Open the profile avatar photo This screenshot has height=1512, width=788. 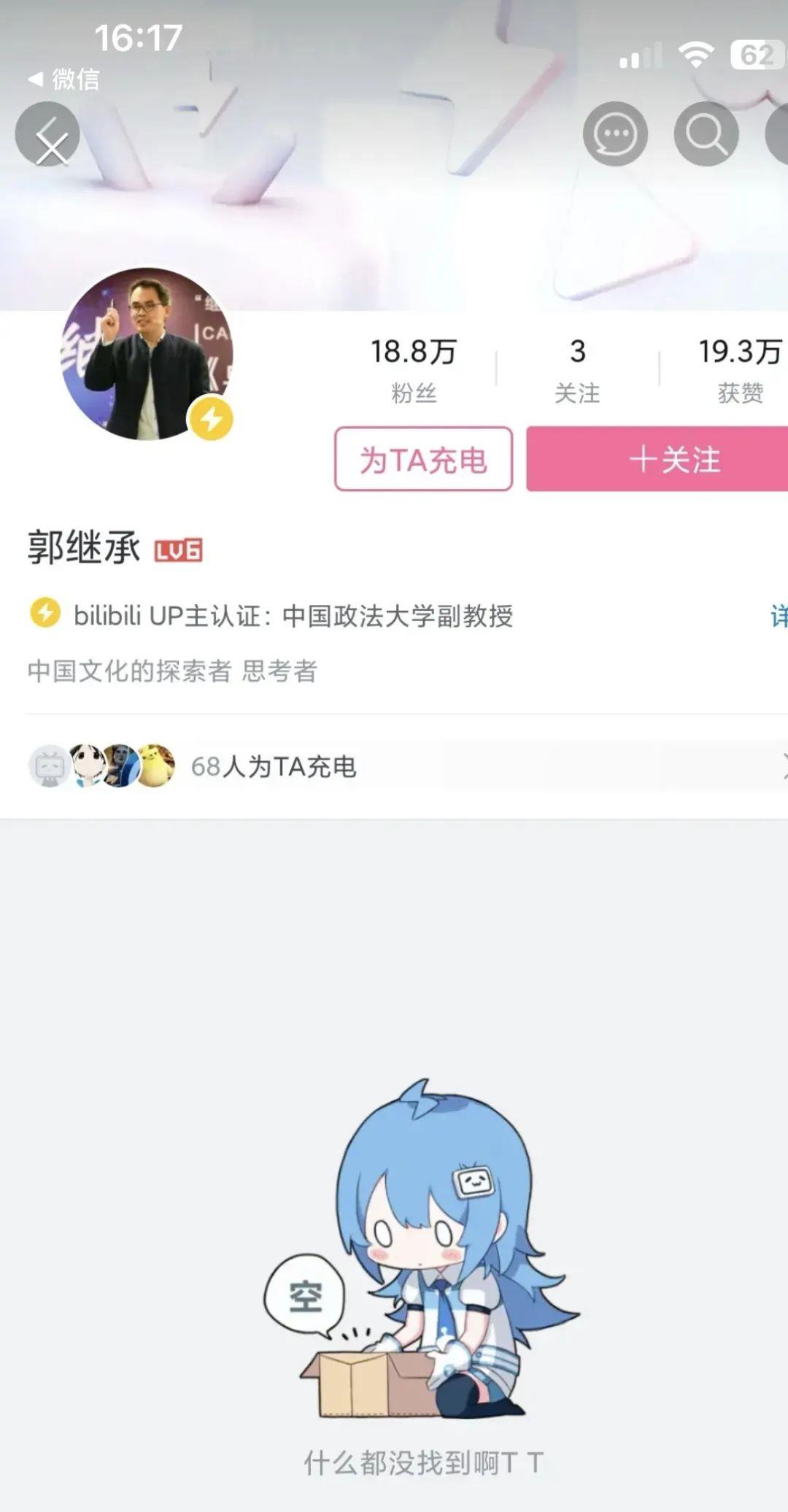147,354
